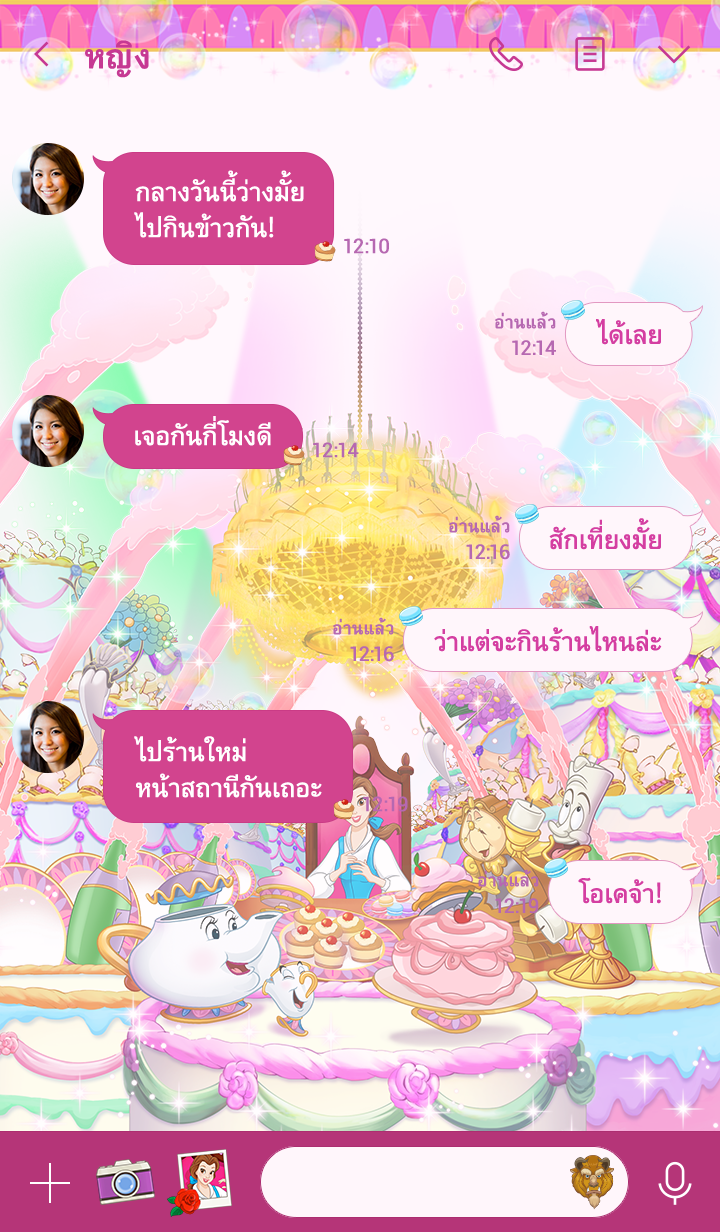This screenshot has width=720, height=1232.
Task: Open the sender's avatar beside 'เจอกันกี่โมงดี'
Action: 48,431
